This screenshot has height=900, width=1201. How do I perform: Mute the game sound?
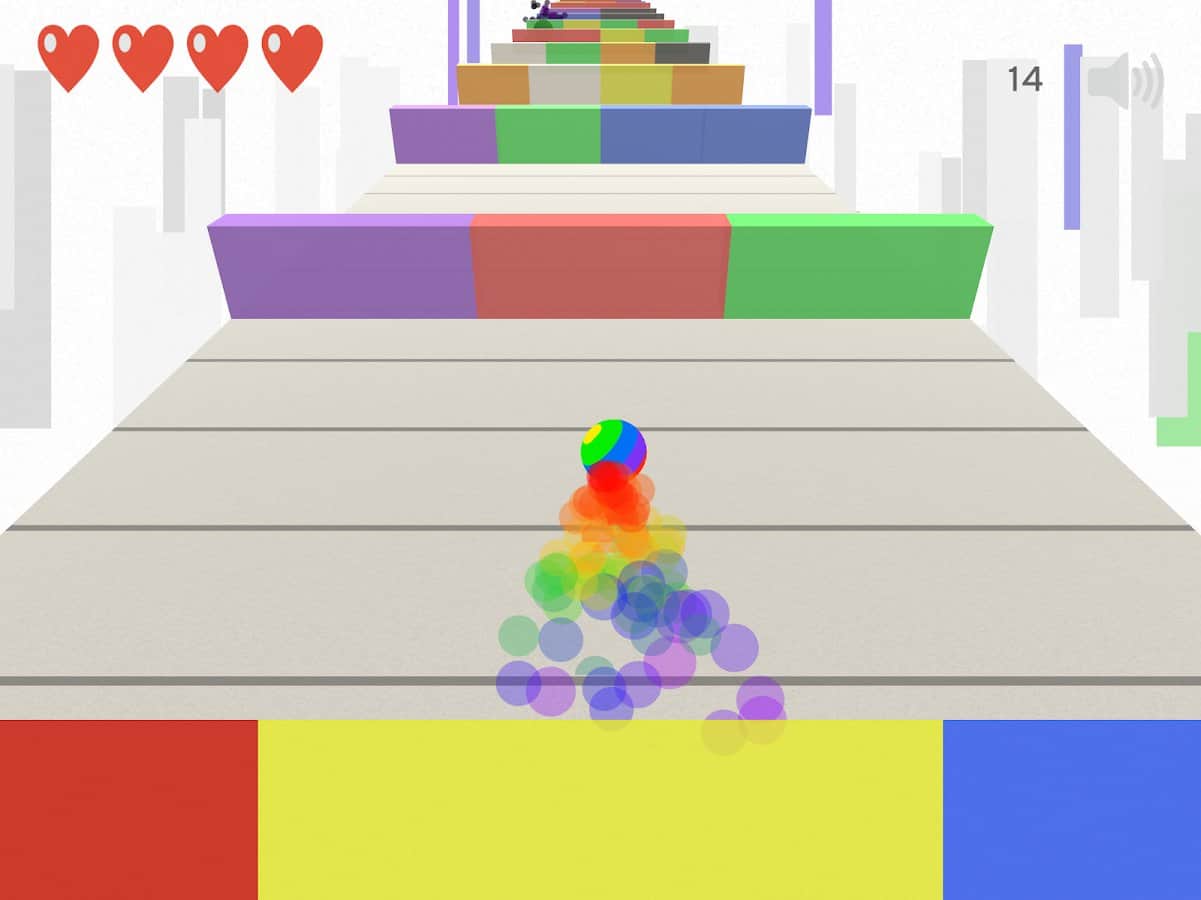[1124, 80]
